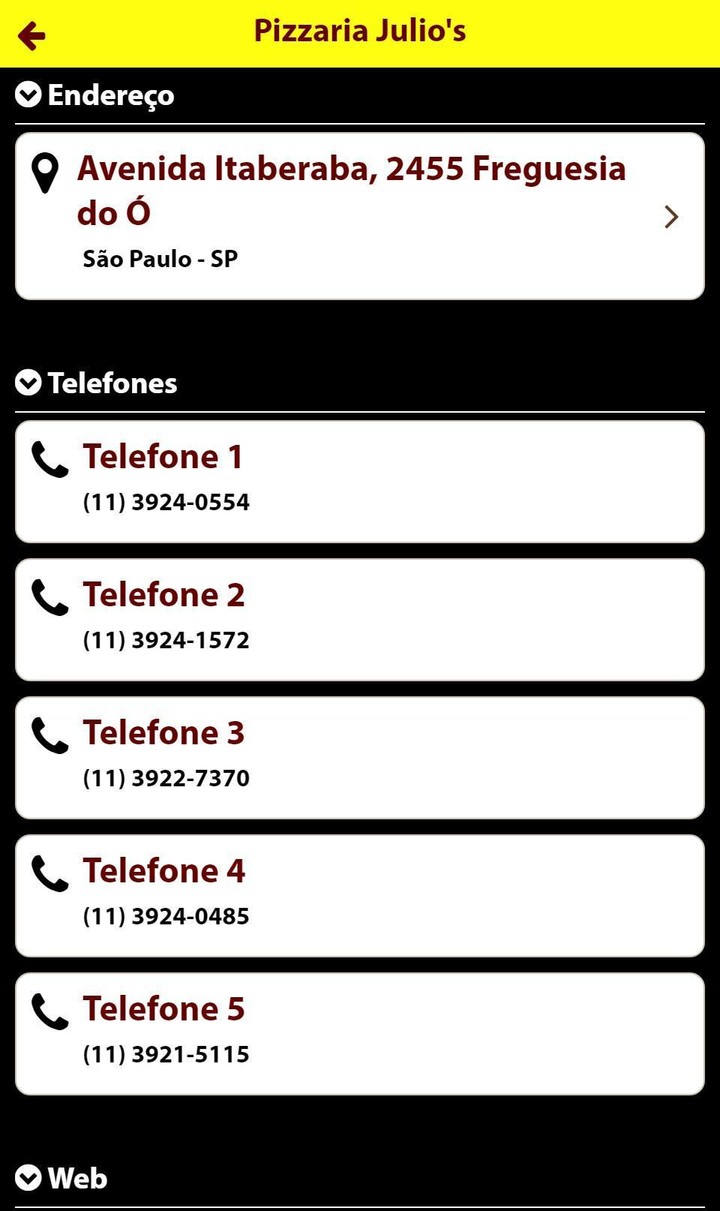
Task: Select the Telefone 4 card
Action: pyautogui.click(x=360, y=895)
